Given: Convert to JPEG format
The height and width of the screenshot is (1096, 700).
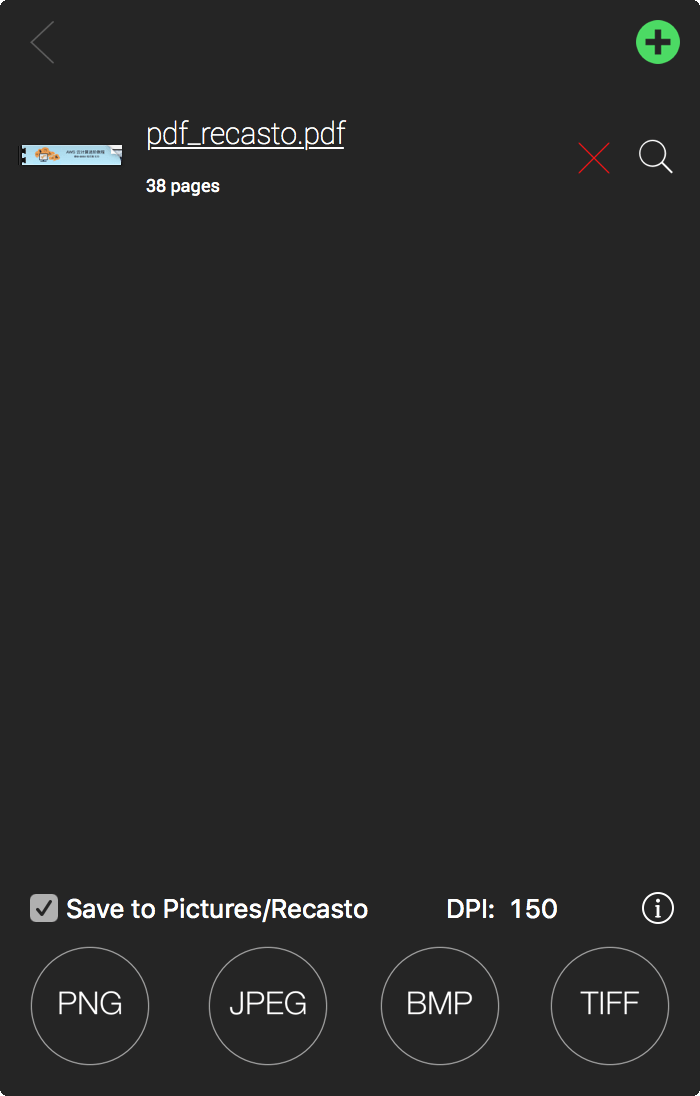Looking at the screenshot, I should (268, 1005).
